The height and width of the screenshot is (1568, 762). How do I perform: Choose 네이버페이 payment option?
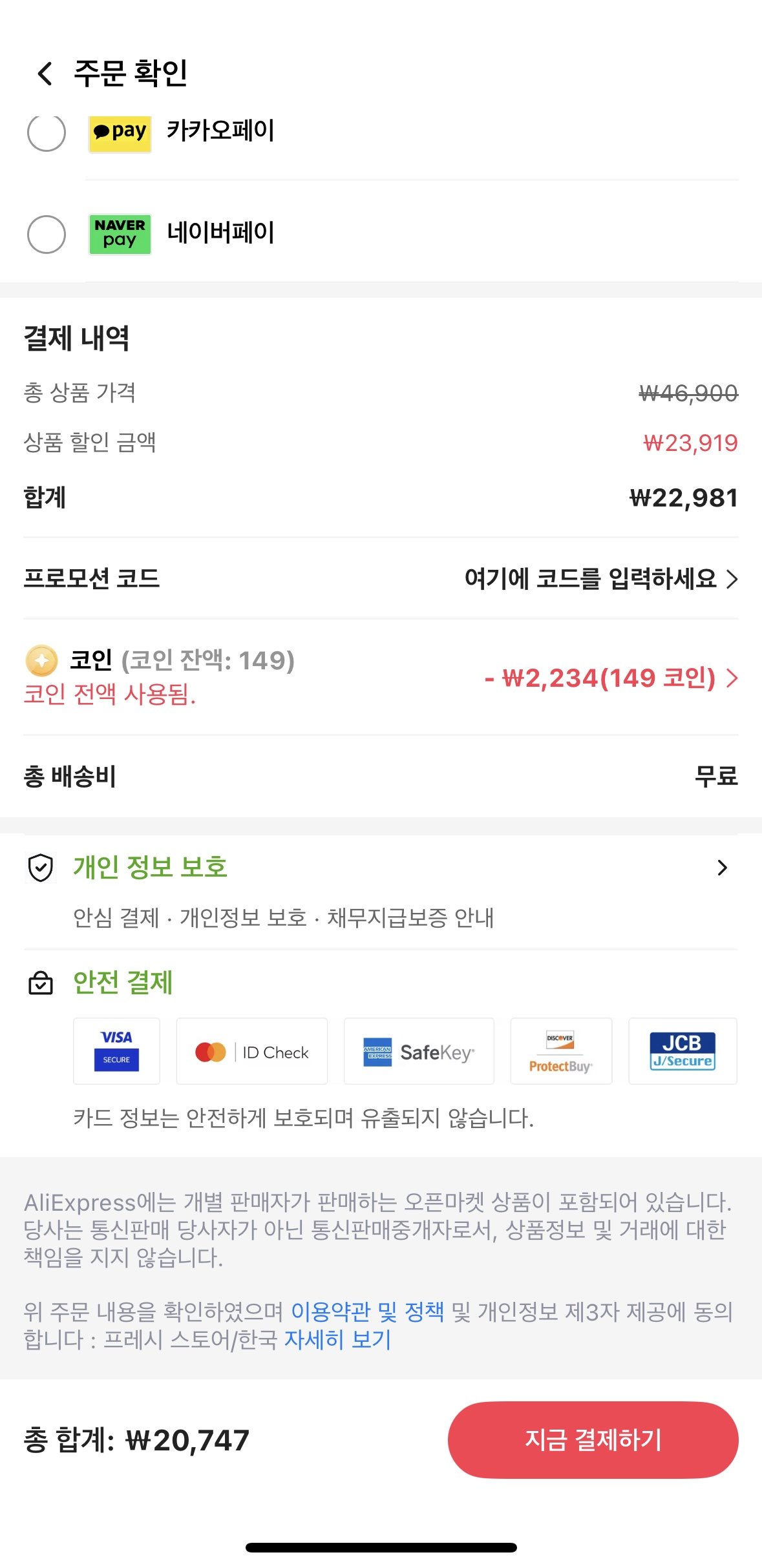[x=47, y=234]
